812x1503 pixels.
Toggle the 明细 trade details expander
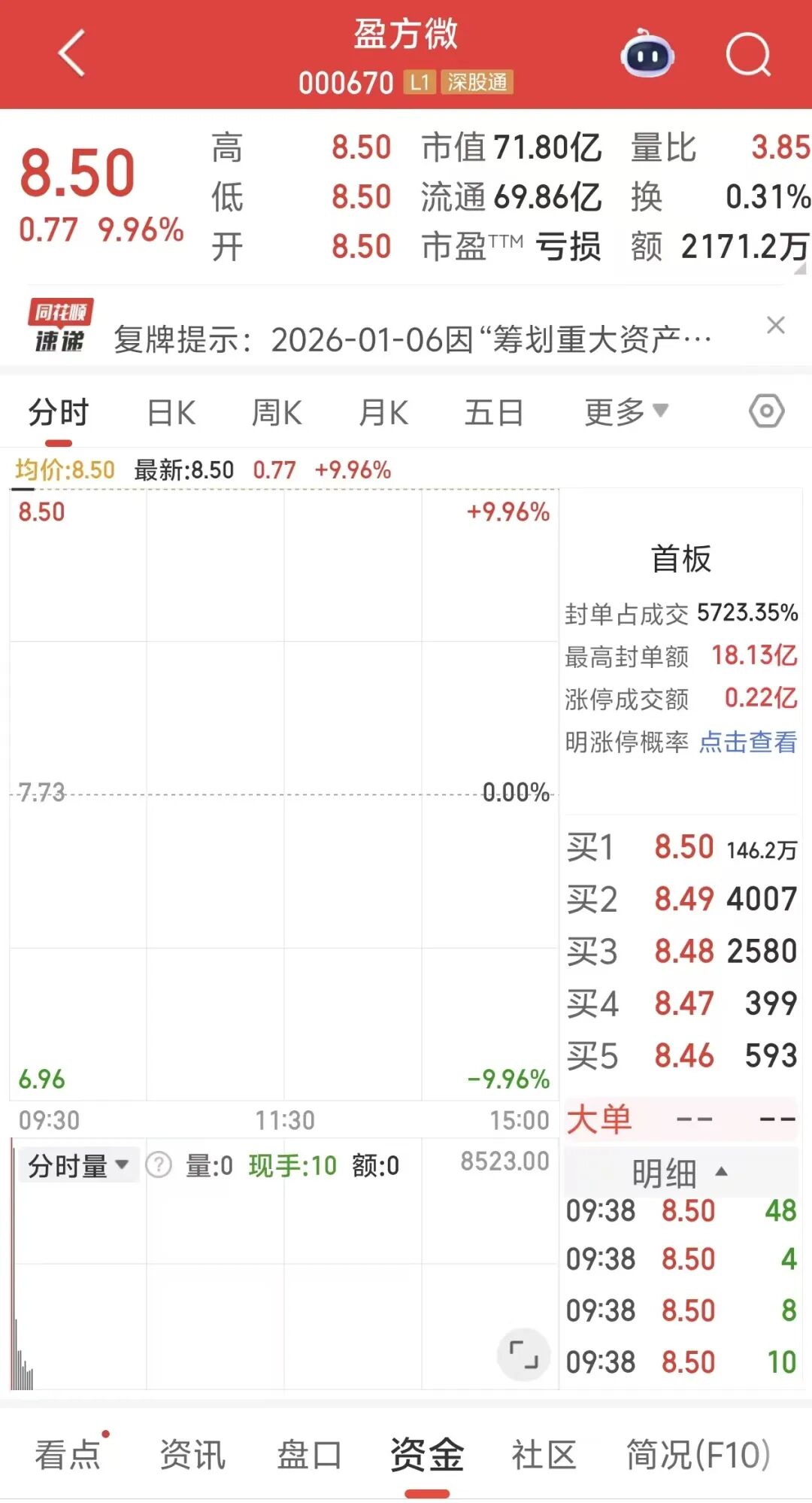point(680,1173)
